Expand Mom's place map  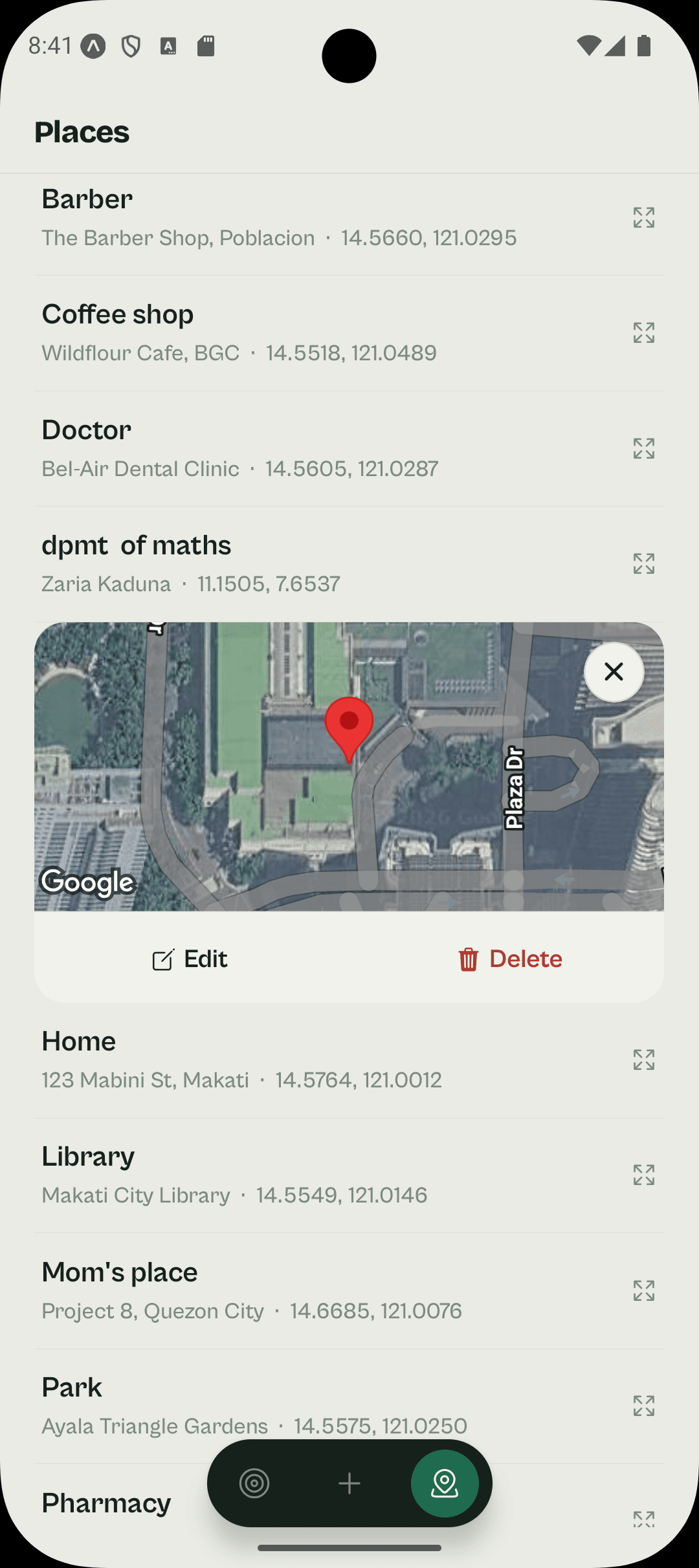(x=644, y=1290)
